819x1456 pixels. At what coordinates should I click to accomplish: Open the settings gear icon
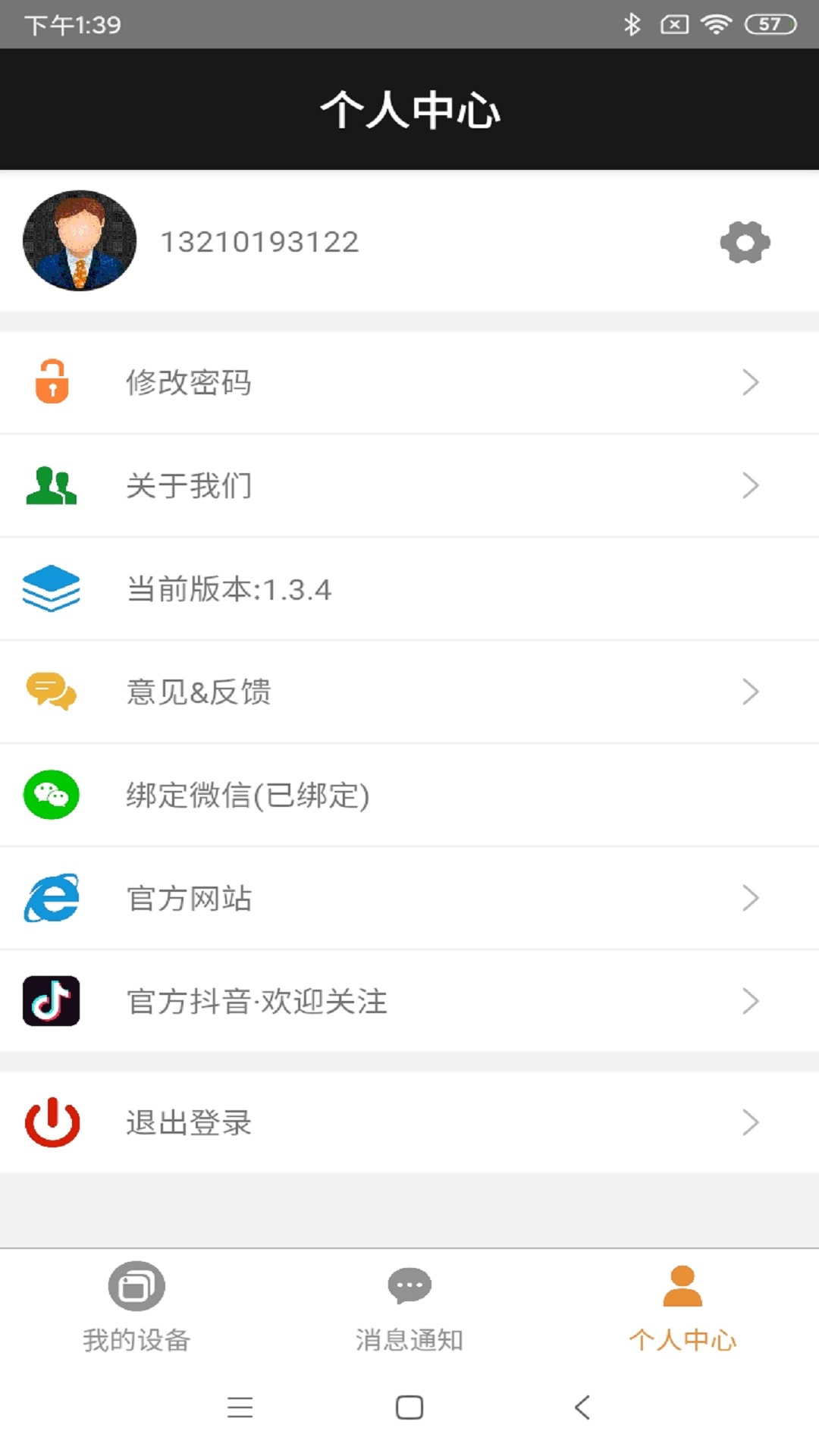(744, 242)
